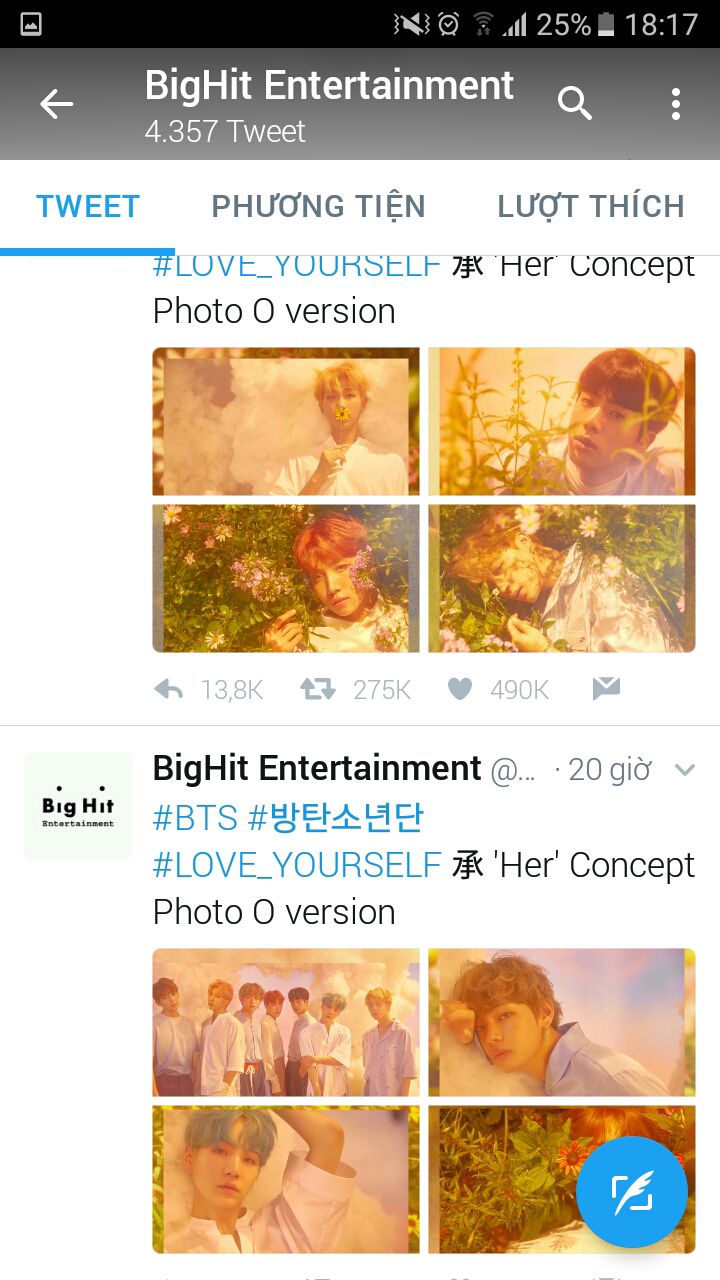Open the overflow menu
This screenshot has width=720, height=1280.
tap(676, 104)
